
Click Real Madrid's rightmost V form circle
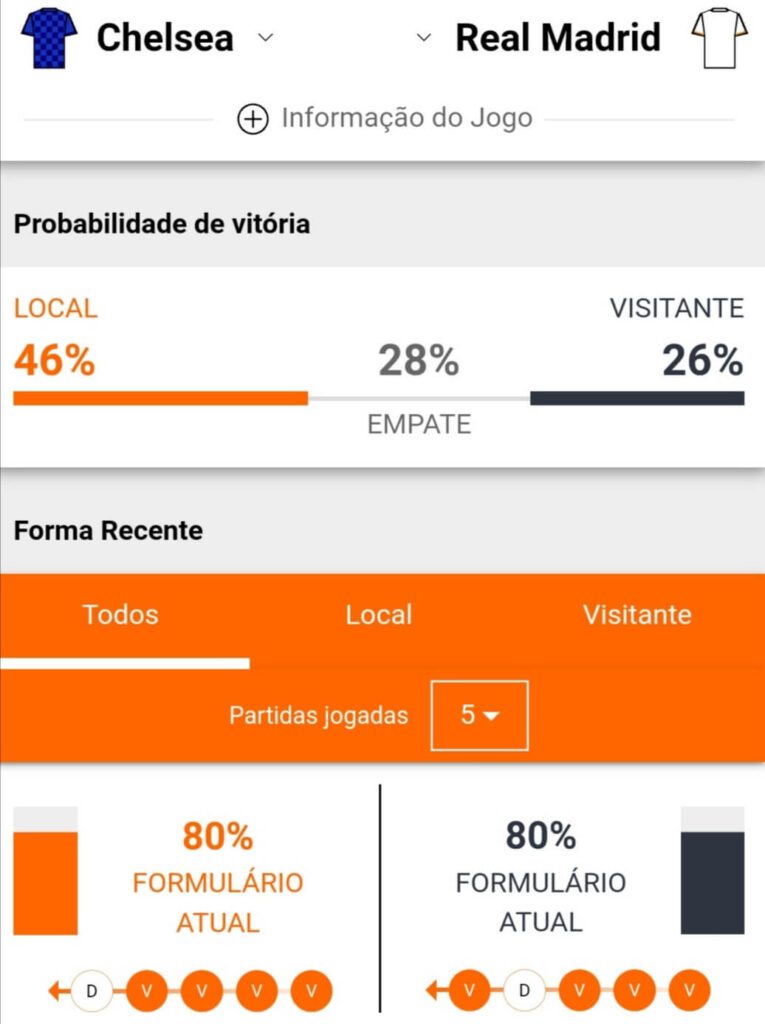(688, 992)
